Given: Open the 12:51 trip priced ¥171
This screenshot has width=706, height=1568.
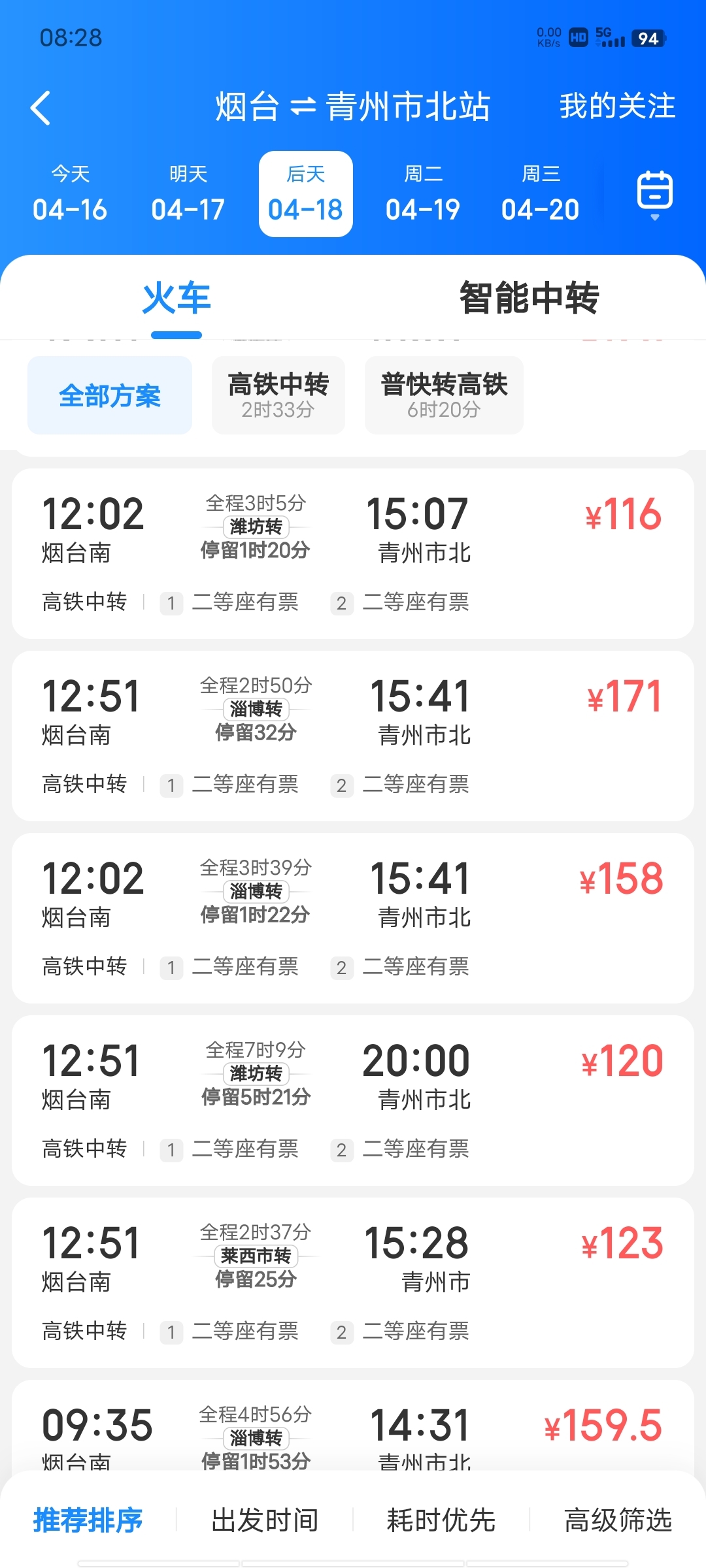Looking at the screenshot, I should click(353, 736).
